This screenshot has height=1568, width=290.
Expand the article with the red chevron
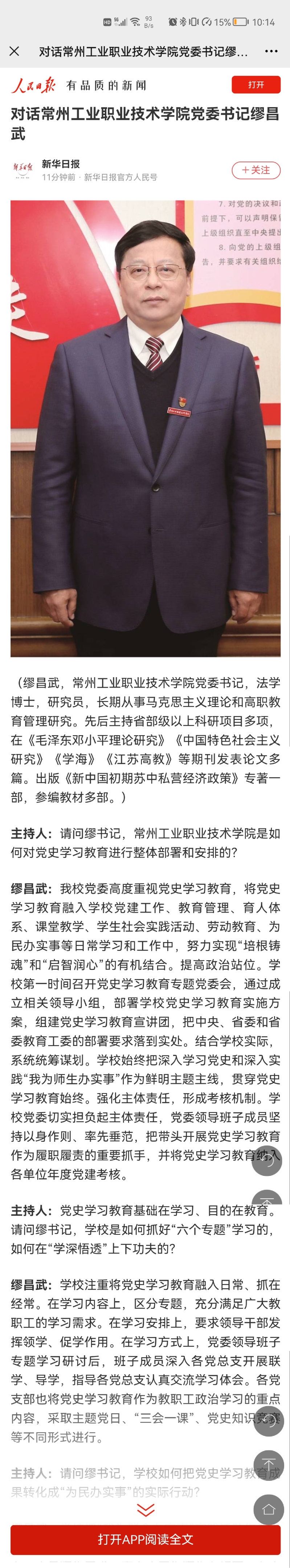click(145, 1510)
